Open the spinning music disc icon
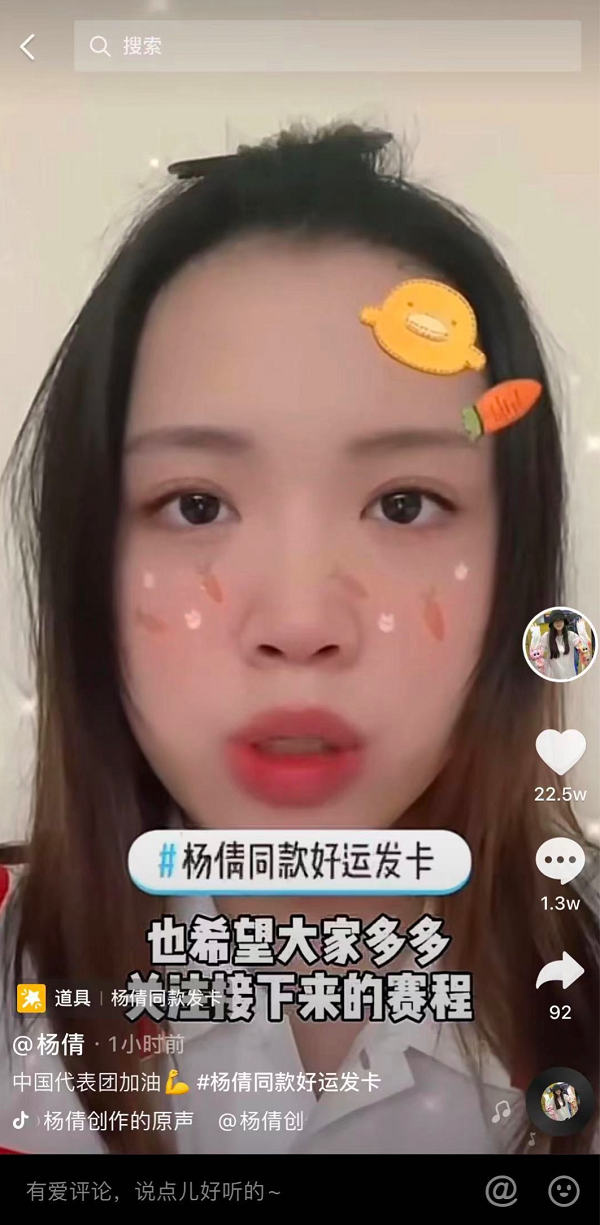600x1225 pixels. coord(560,1101)
